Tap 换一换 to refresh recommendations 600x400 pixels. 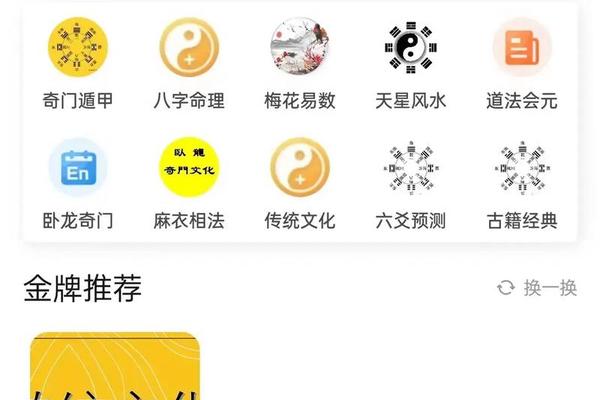click(x=538, y=288)
